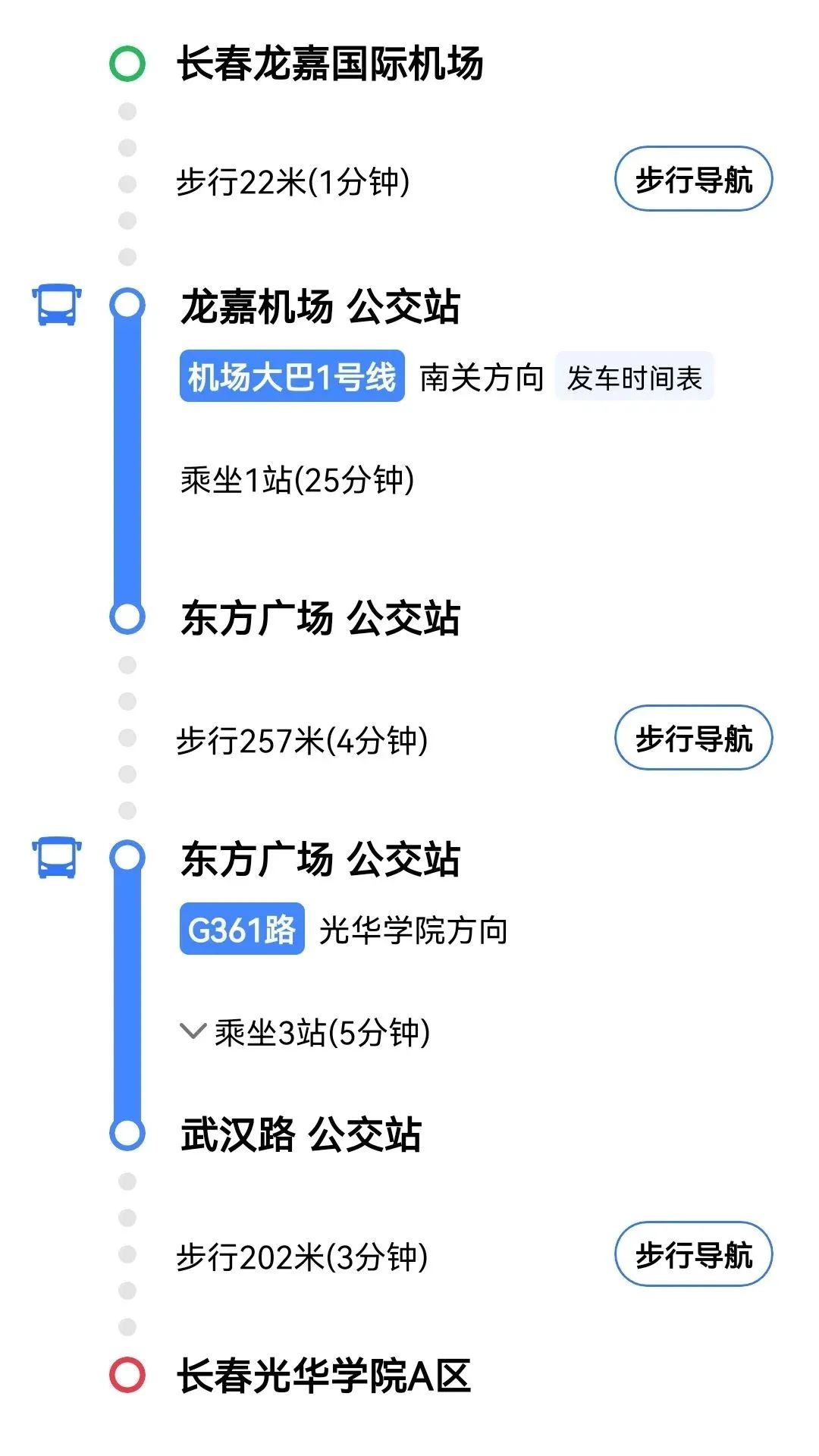Start walking navigation for the 22米 segment
The height and width of the screenshot is (1456, 819).
(x=693, y=179)
